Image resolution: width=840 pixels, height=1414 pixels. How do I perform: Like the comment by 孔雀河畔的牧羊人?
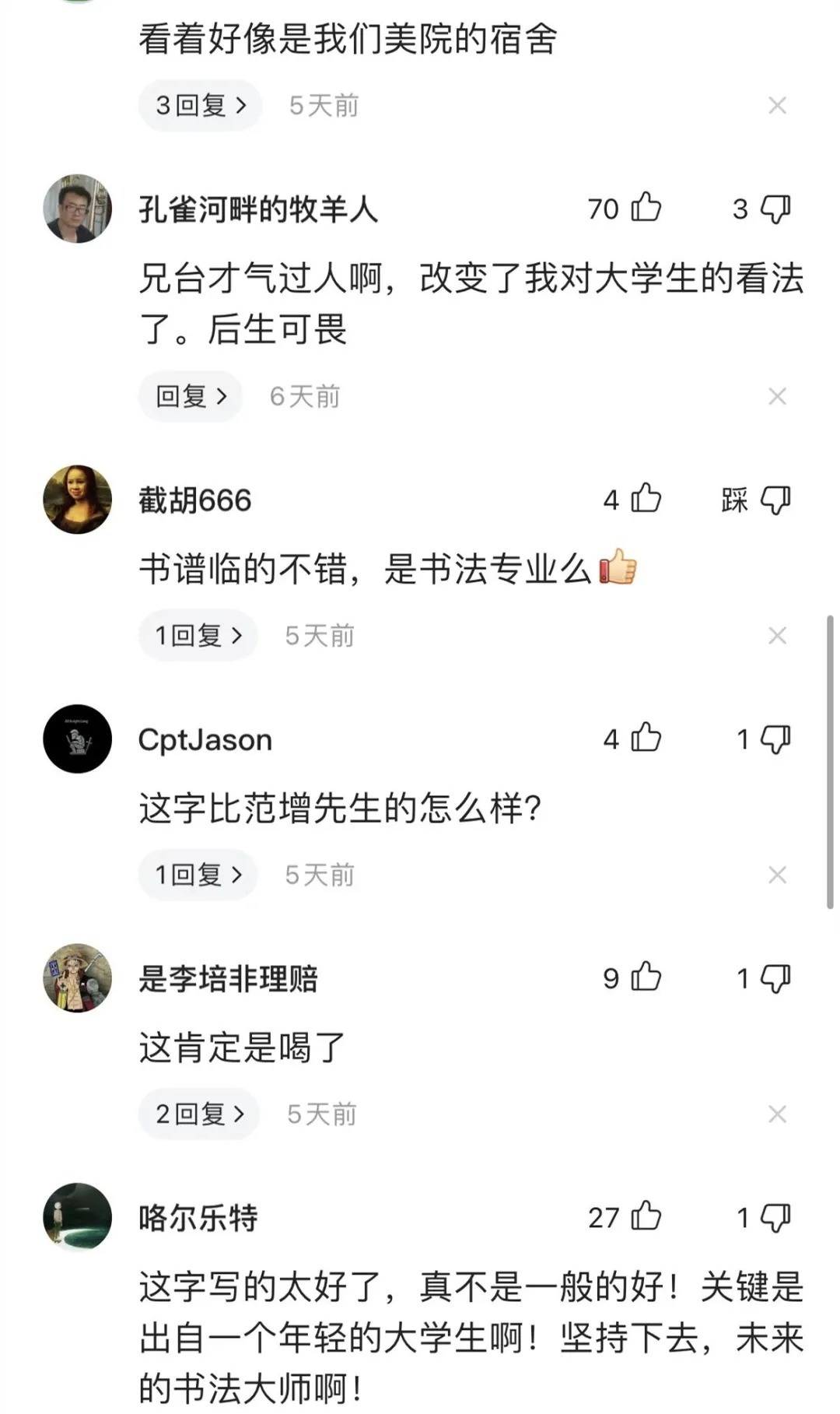(x=646, y=208)
